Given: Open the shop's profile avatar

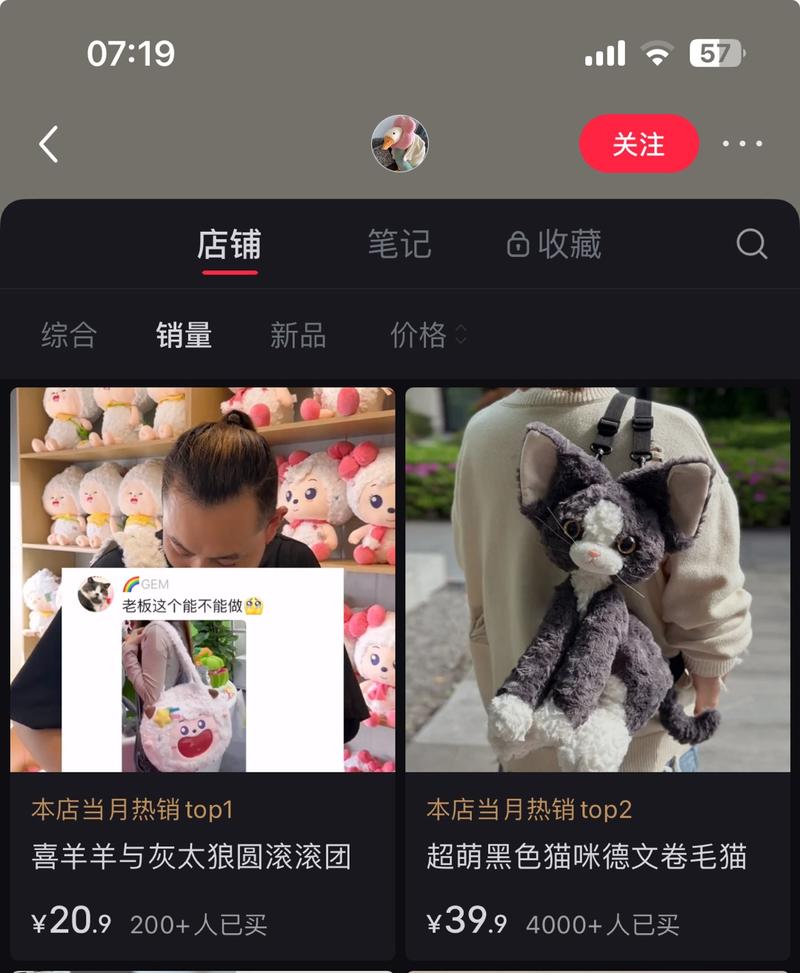Looking at the screenshot, I should (x=400, y=144).
